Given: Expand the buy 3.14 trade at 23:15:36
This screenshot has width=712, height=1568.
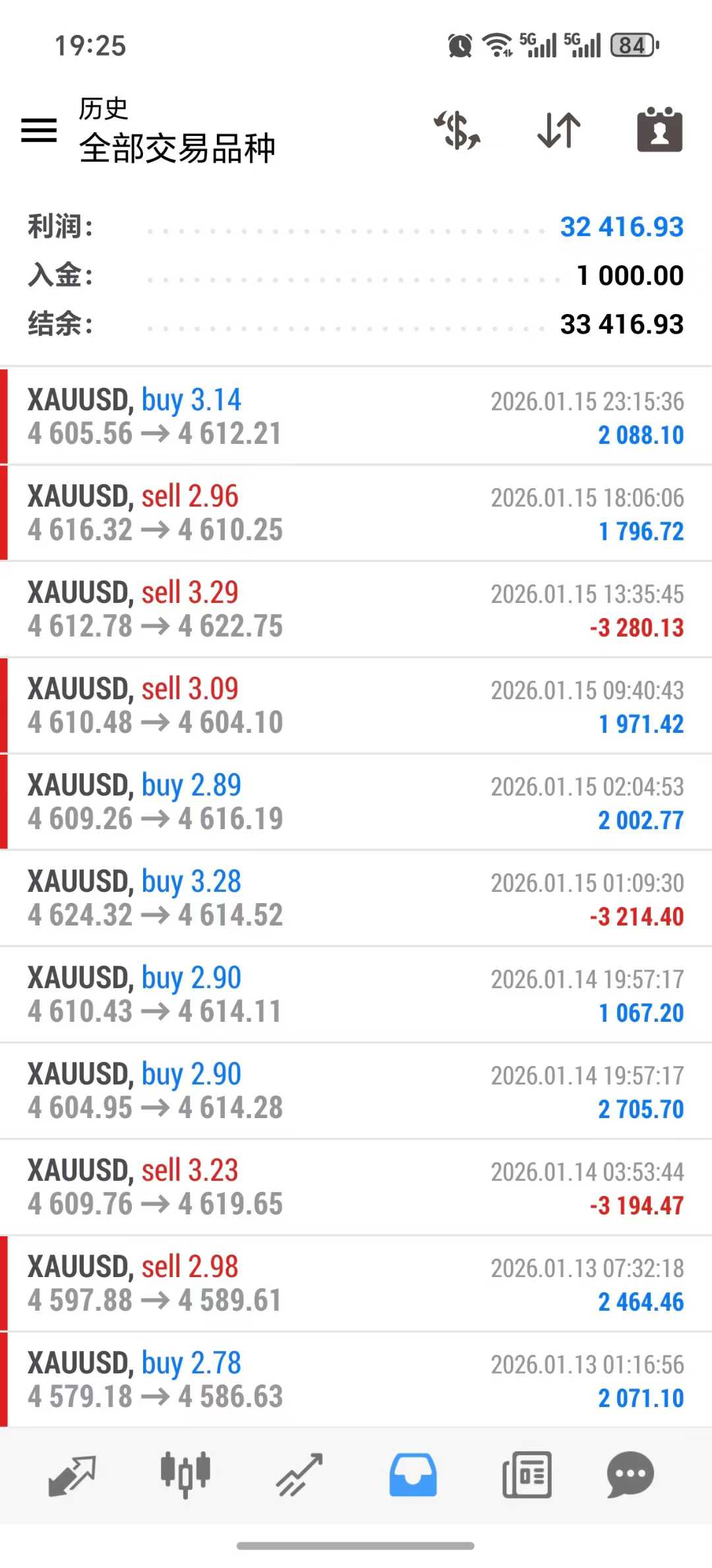Looking at the screenshot, I should (356, 416).
